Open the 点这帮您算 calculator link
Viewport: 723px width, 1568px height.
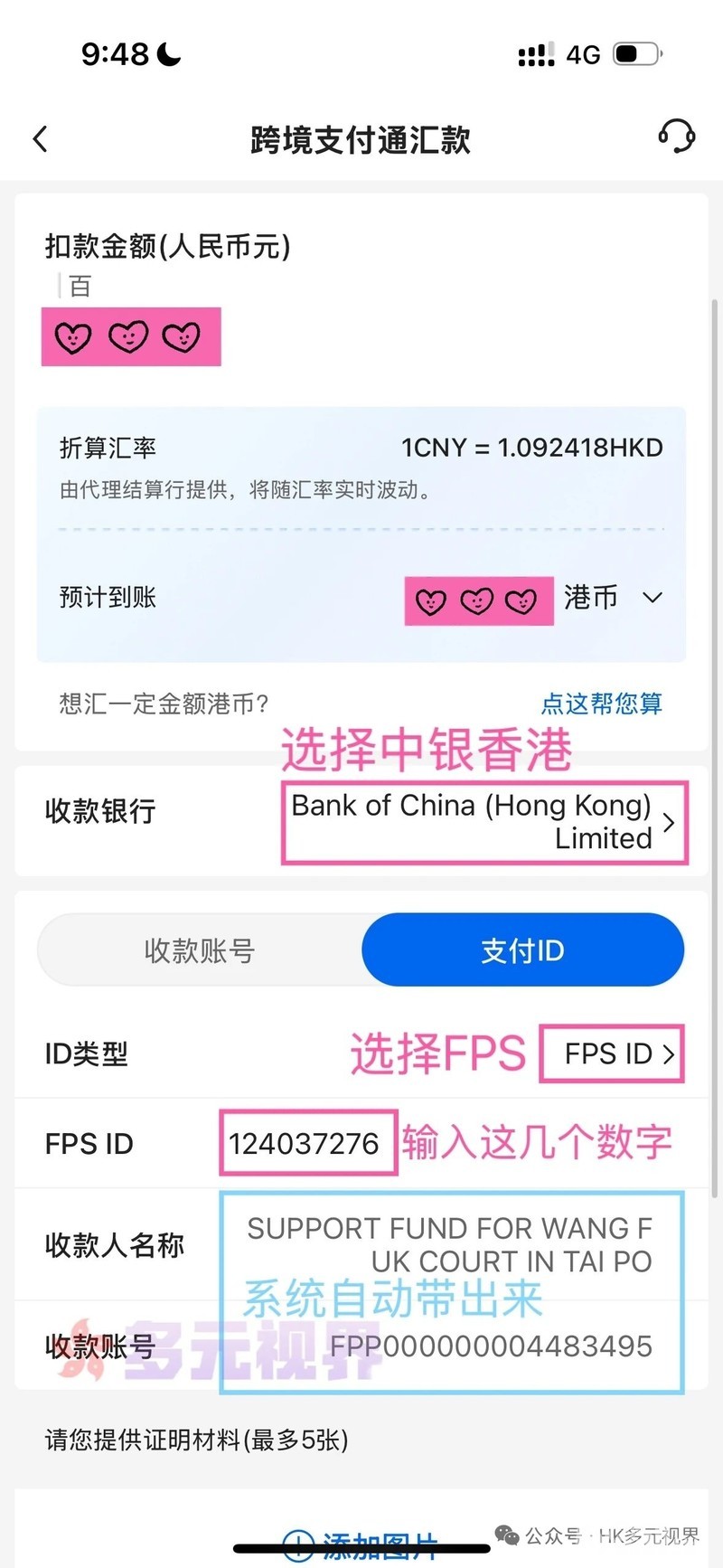pos(602,704)
